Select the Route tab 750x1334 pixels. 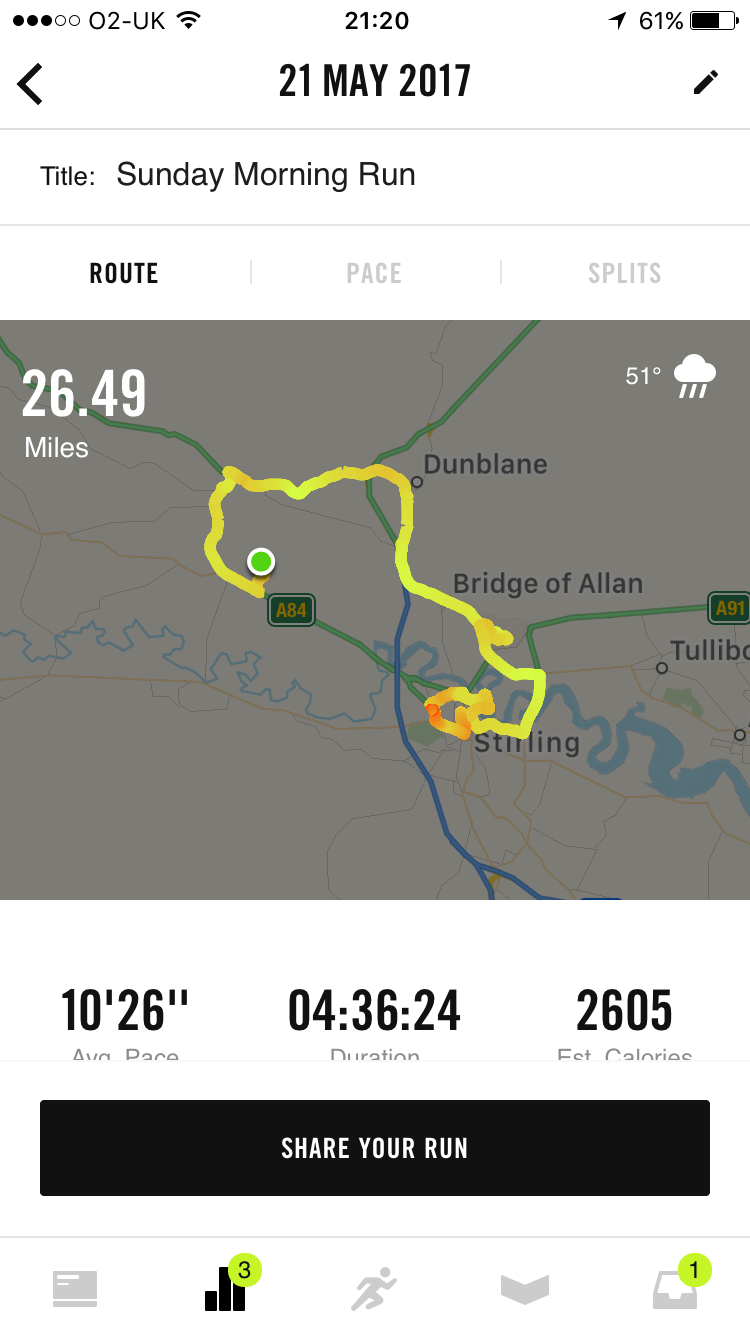(x=124, y=273)
